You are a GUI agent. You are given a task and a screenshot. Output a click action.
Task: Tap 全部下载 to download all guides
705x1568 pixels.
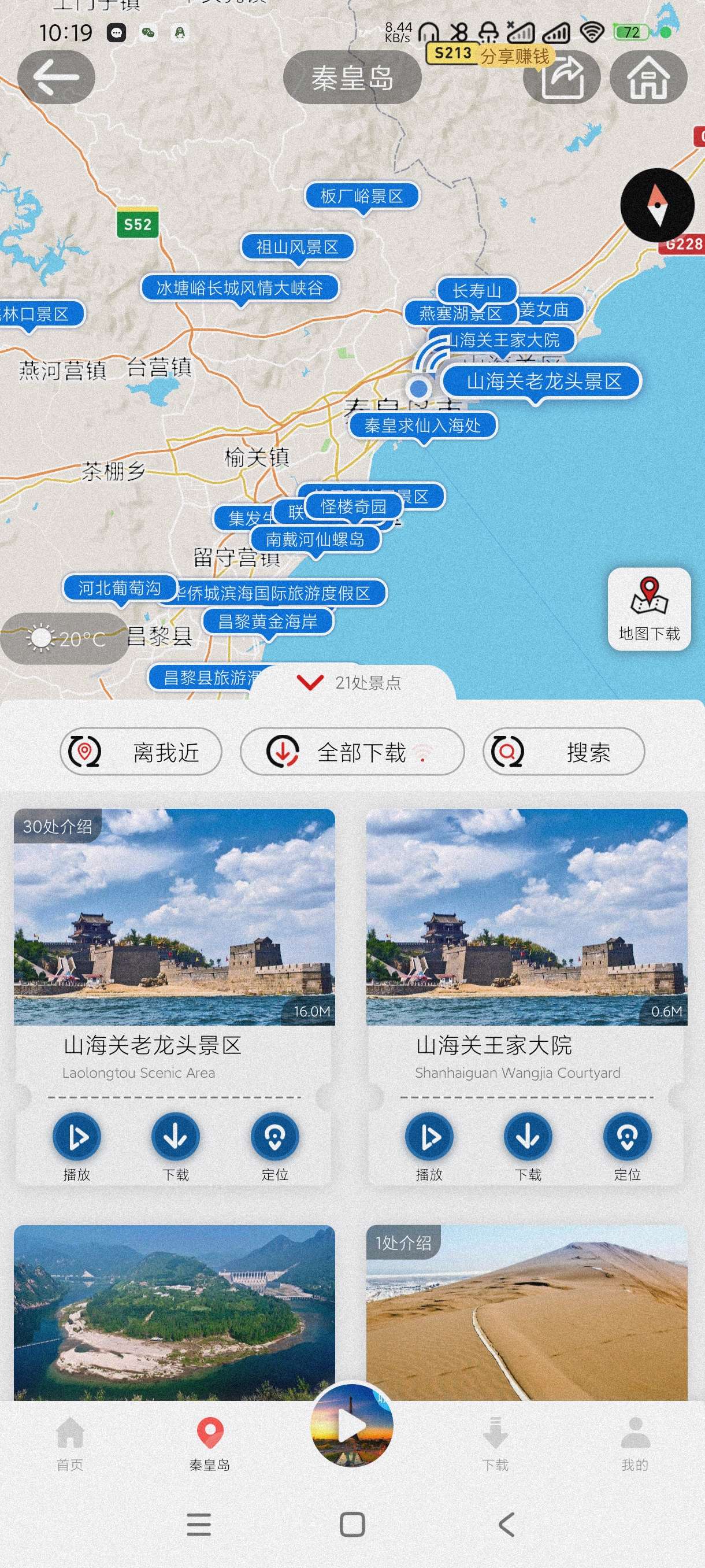click(x=352, y=752)
